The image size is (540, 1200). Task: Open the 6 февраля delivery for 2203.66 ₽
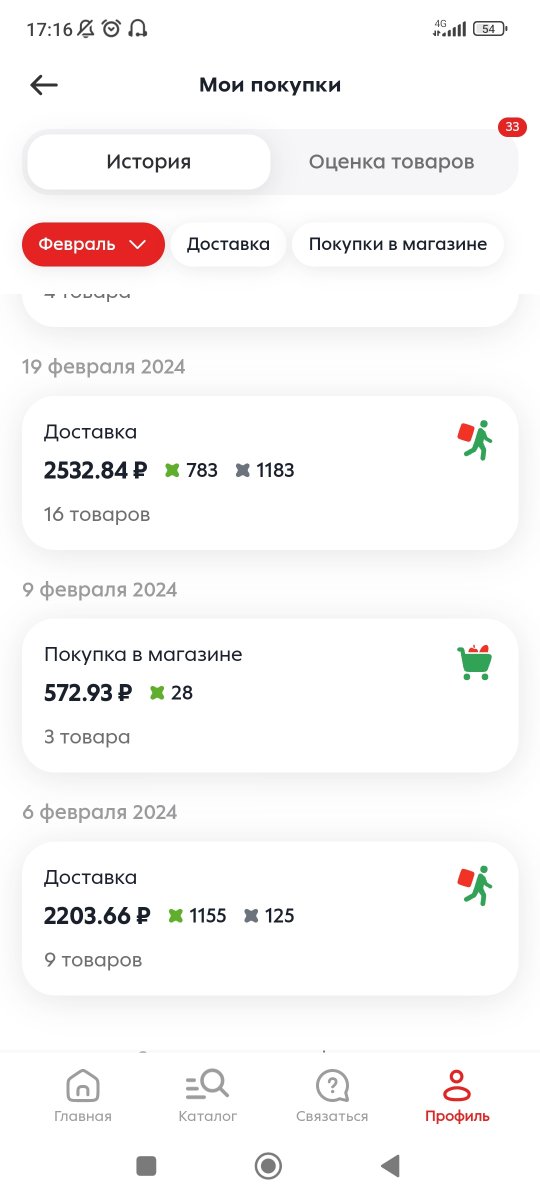270,919
